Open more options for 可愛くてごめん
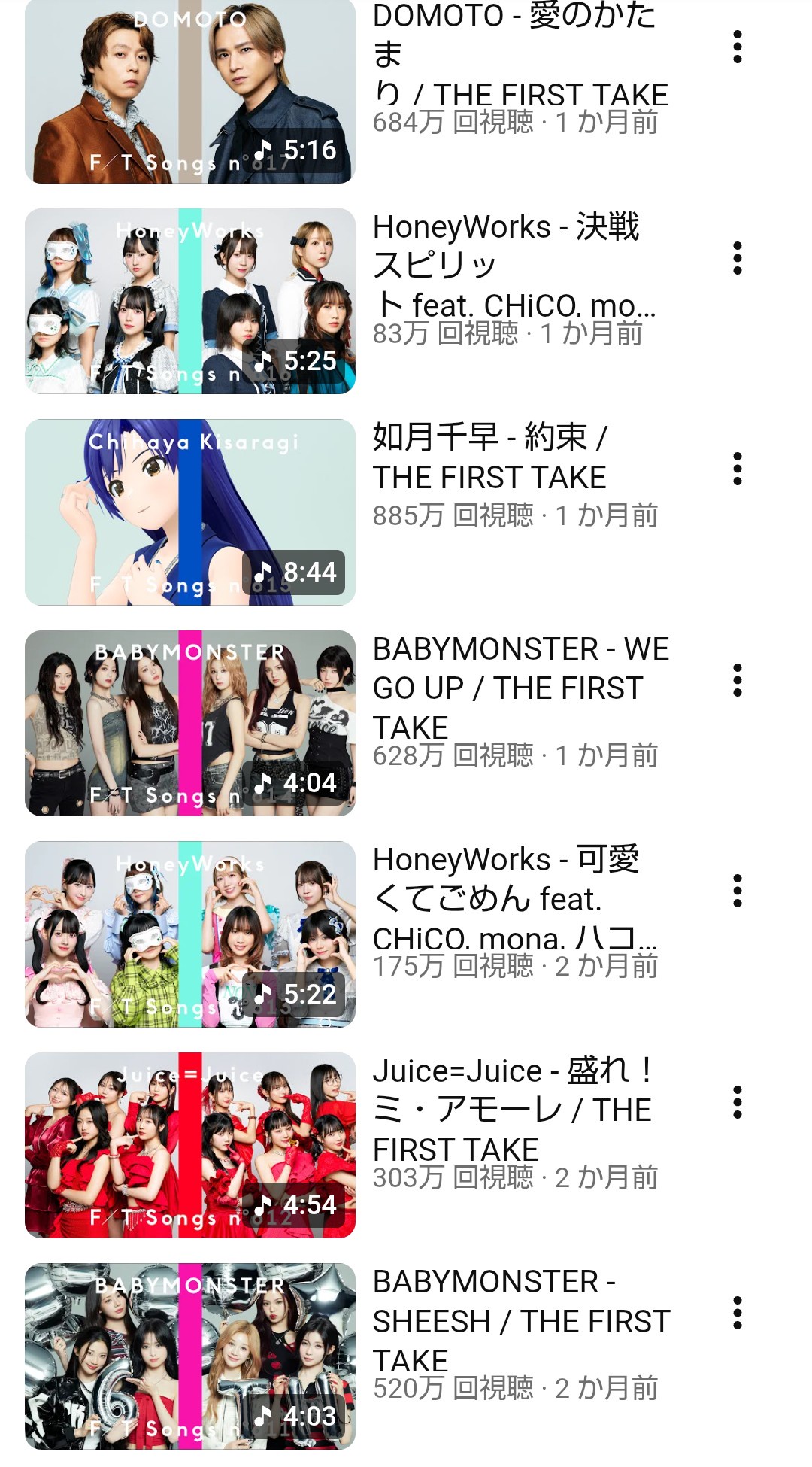 738,891
